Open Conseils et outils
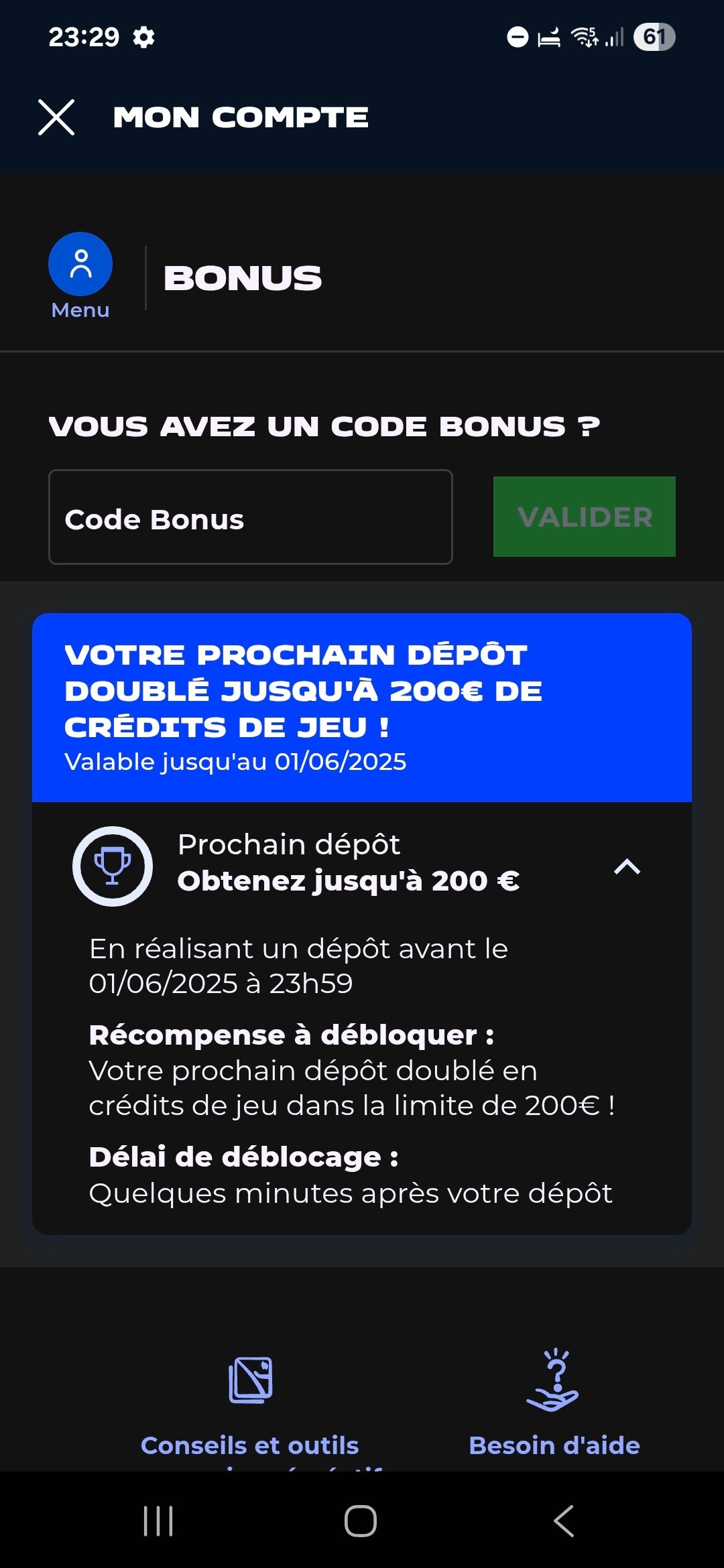Image resolution: width=724 pixels, height=1568 pixels. pyautogui.click(x=250, y=1407)
